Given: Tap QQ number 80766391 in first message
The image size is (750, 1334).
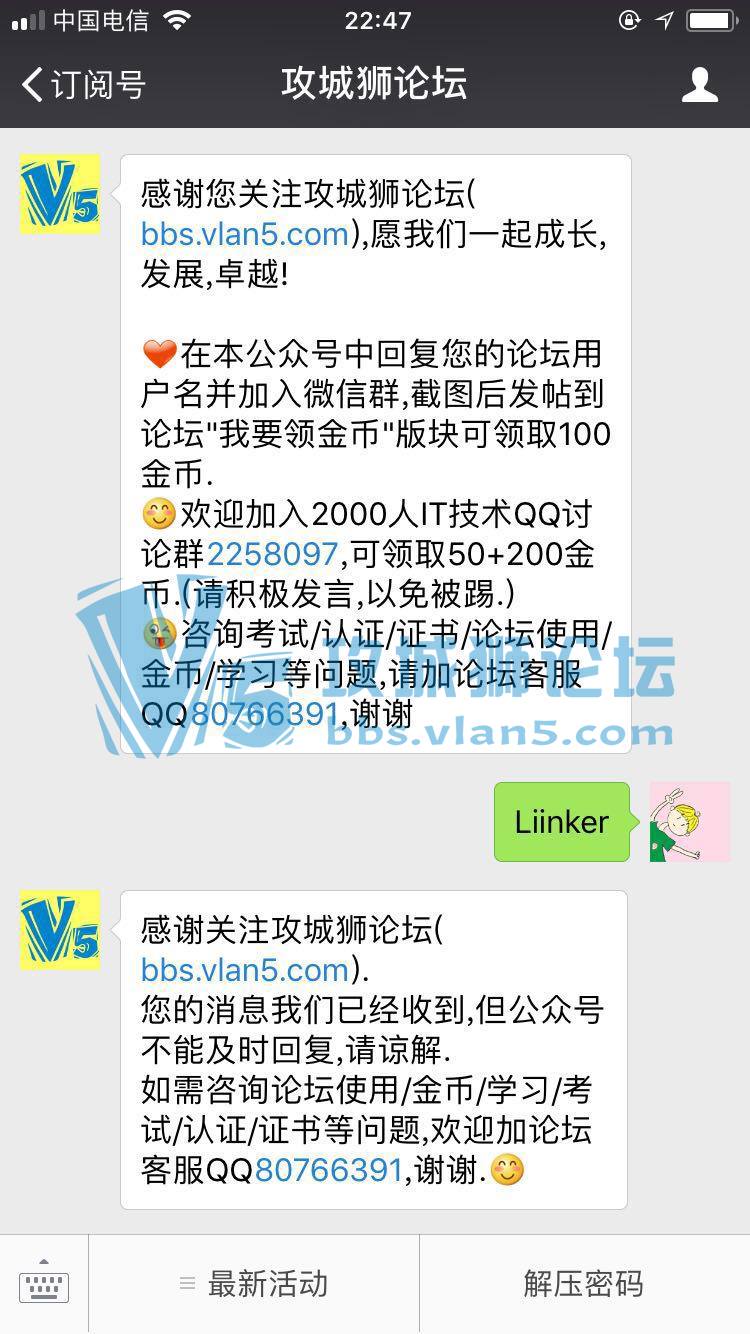Looking at the screenshot, I should click(265, 714).
